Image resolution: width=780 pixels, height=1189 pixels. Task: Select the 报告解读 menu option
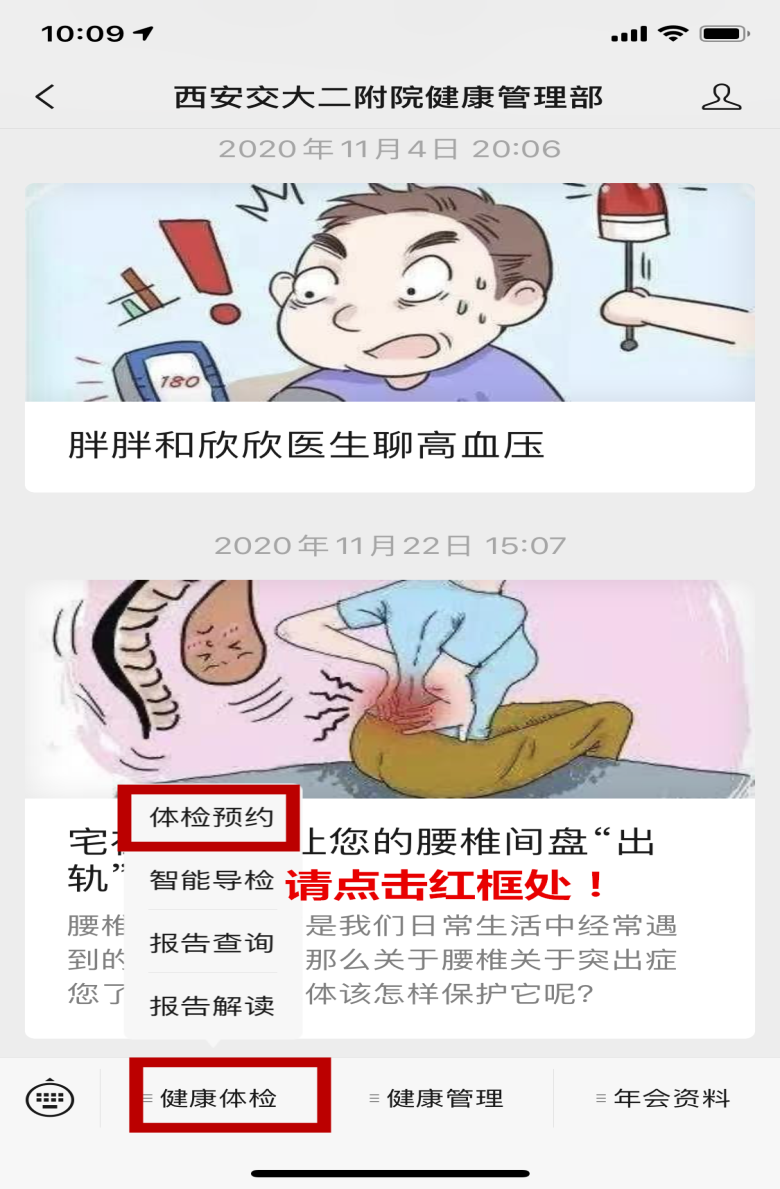tap(211, 1006)
